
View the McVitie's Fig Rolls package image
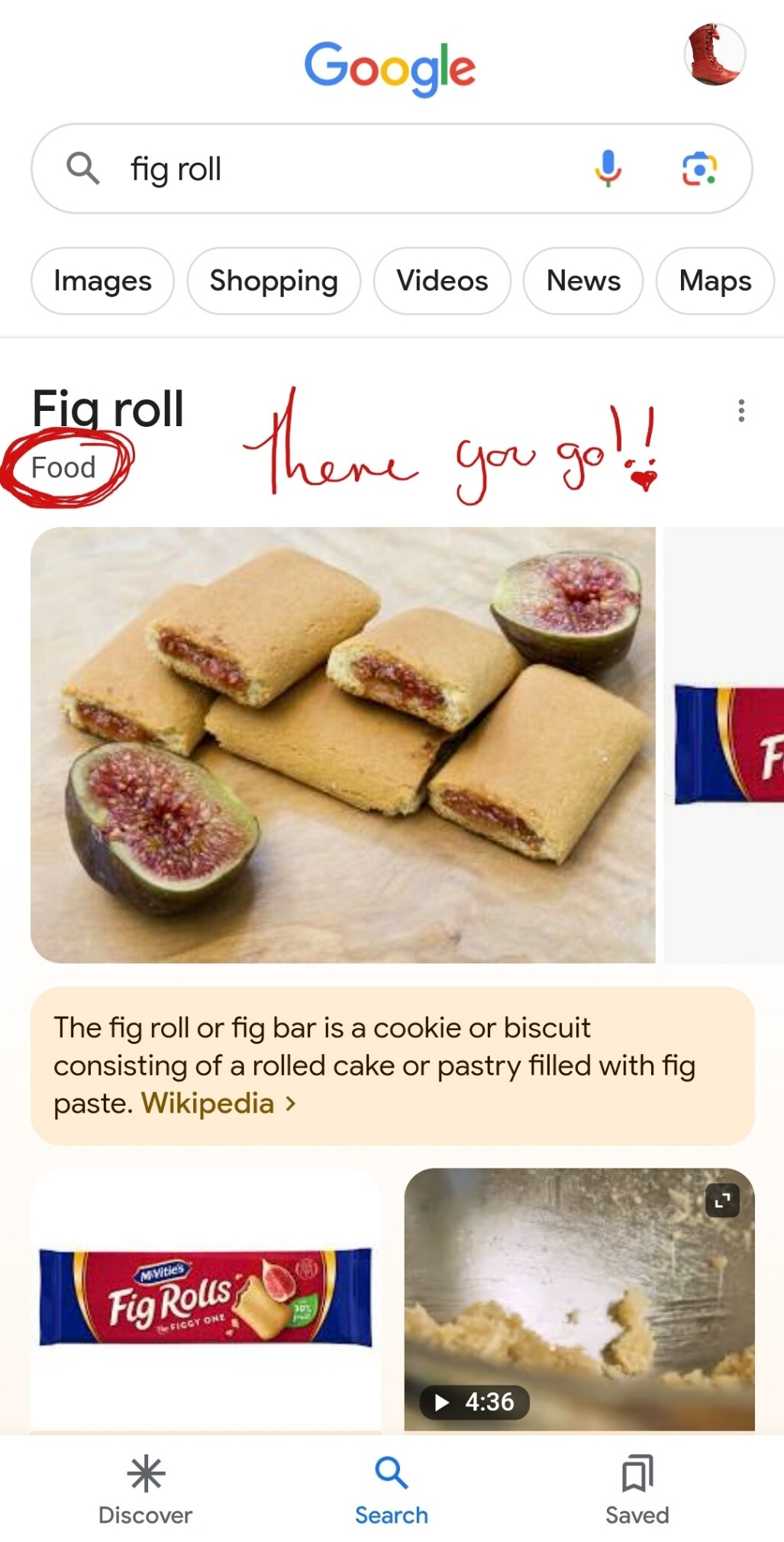tap(205, 1299)
